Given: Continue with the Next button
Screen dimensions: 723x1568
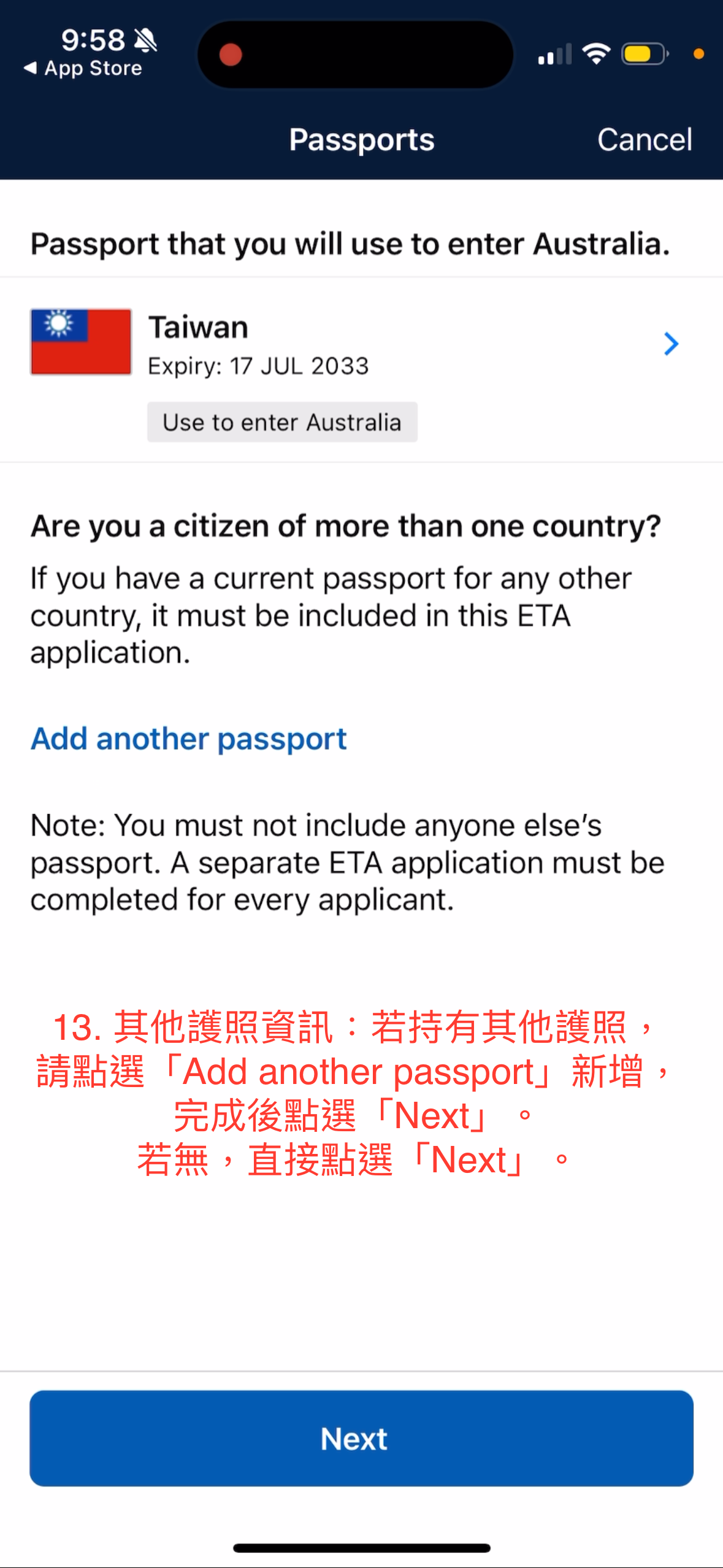Looking at the screenshot, I should pos(361,1439).
